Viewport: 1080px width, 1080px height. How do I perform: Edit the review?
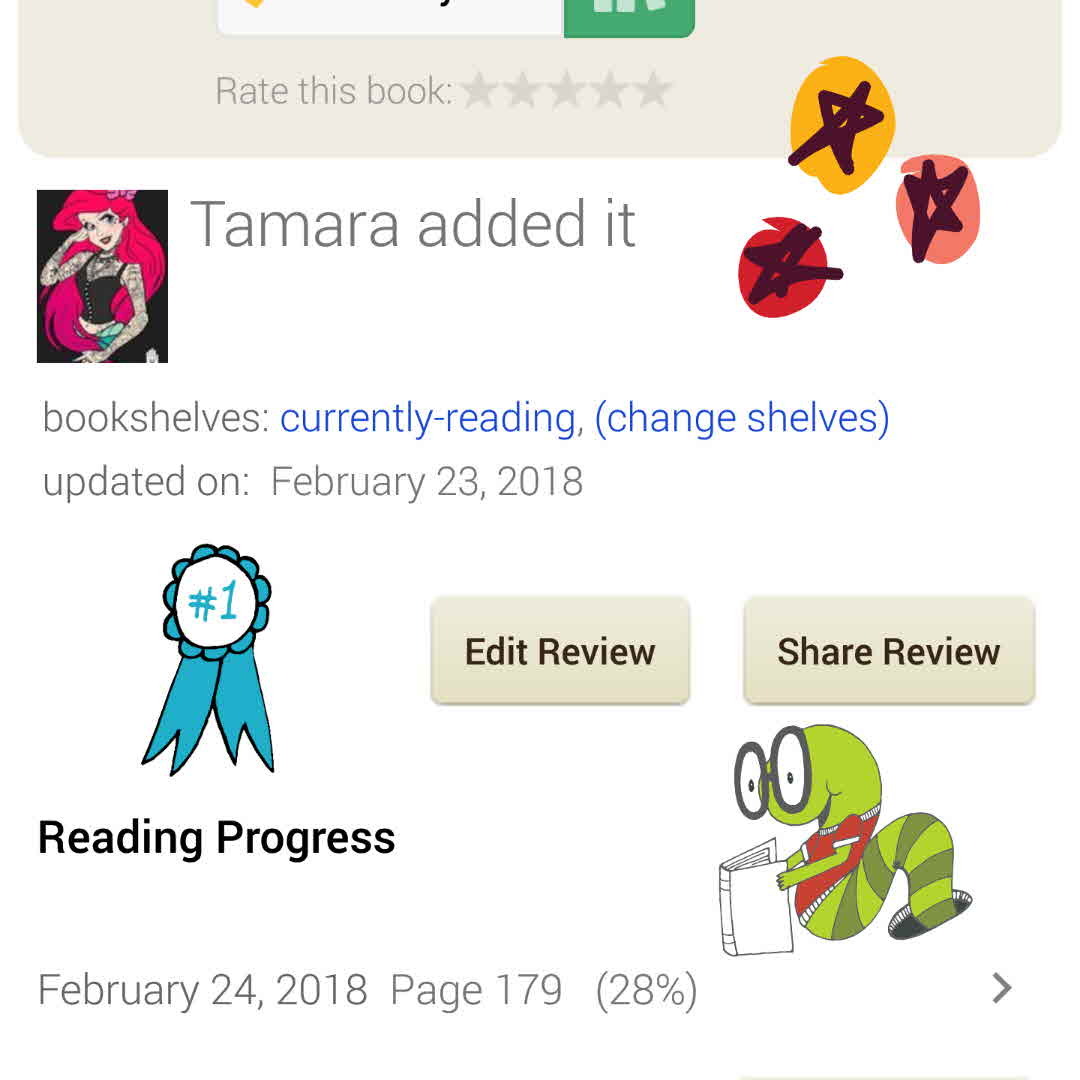[560, 652]
